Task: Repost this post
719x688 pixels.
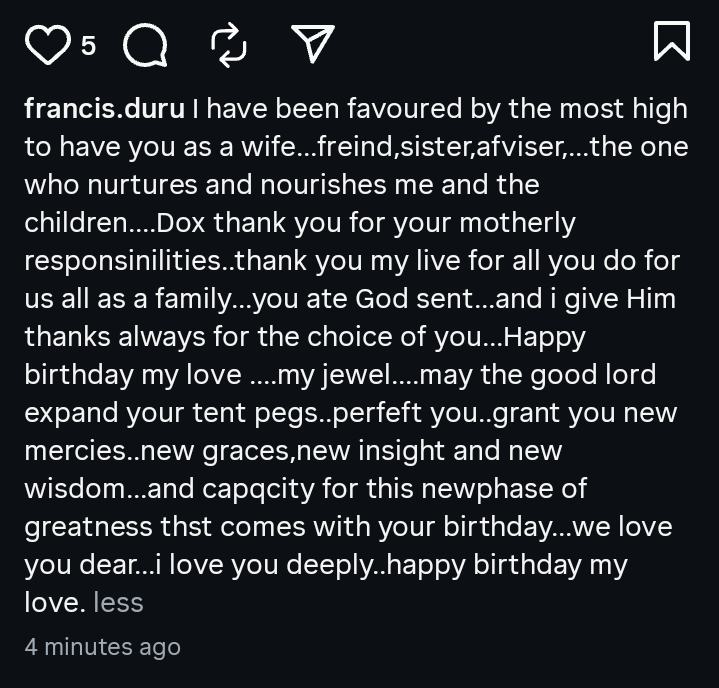Action: point(229,44)
